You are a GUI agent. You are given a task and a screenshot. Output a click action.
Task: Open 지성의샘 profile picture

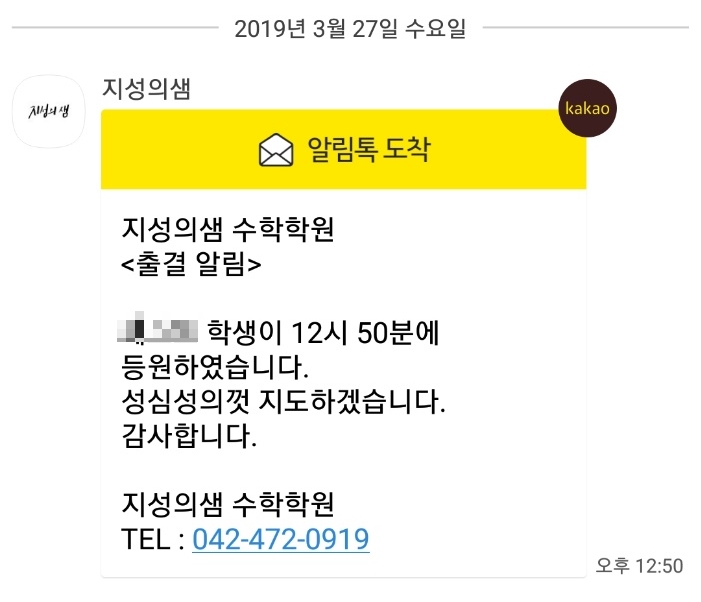tap(48, 112)
